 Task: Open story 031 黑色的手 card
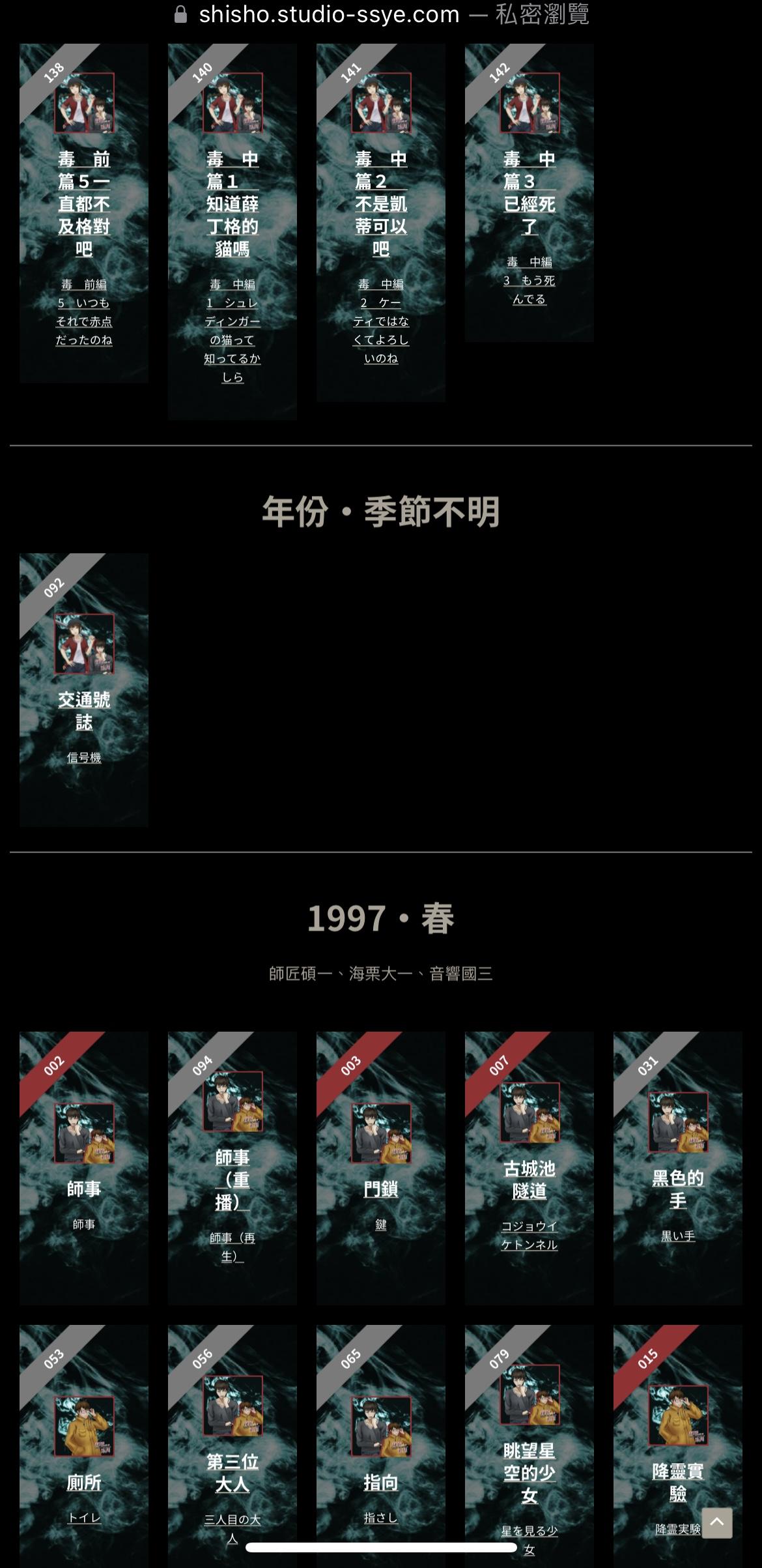pos(678,1188)
